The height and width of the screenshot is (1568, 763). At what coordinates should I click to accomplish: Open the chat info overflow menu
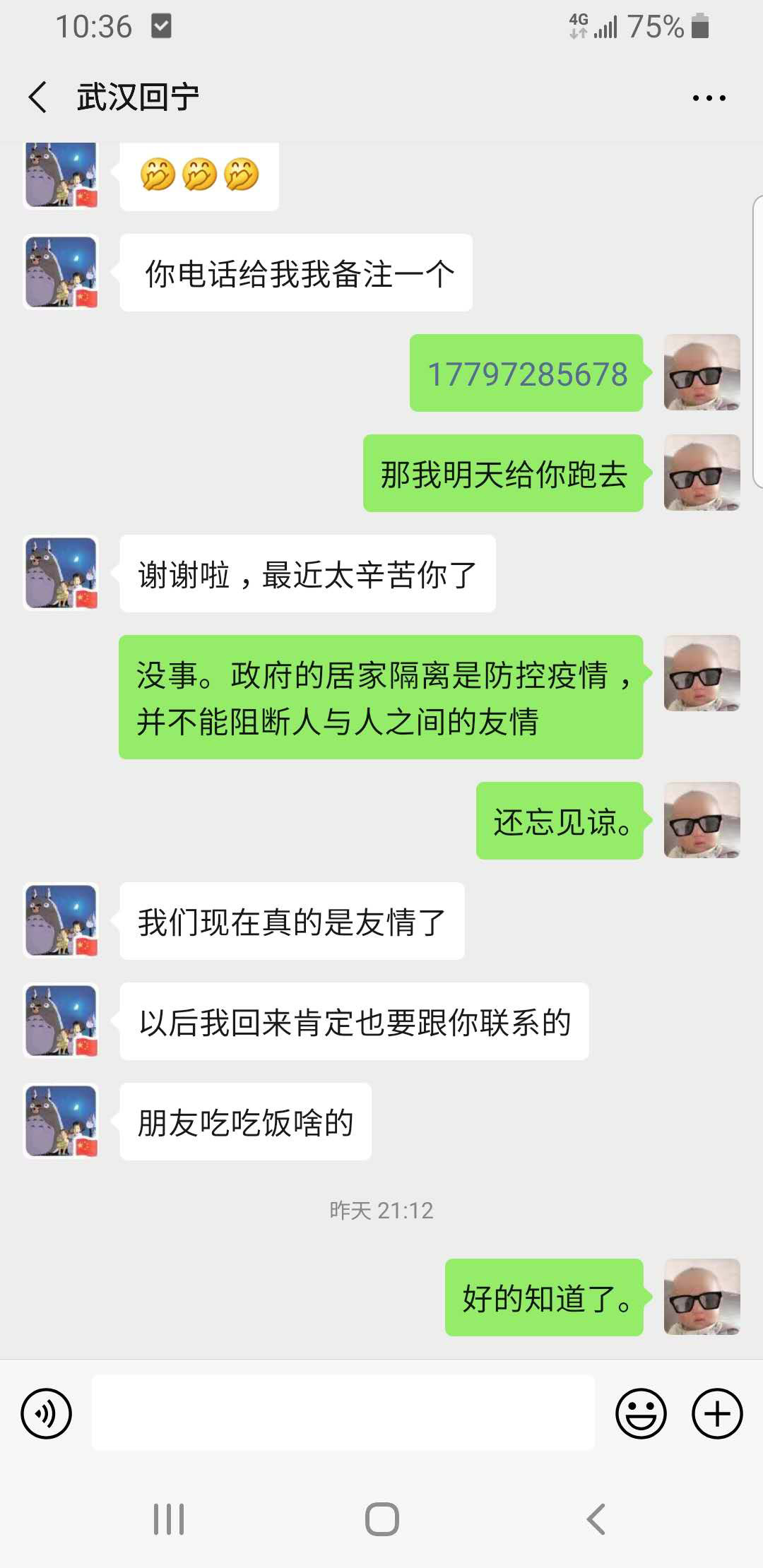click(709, 98)
